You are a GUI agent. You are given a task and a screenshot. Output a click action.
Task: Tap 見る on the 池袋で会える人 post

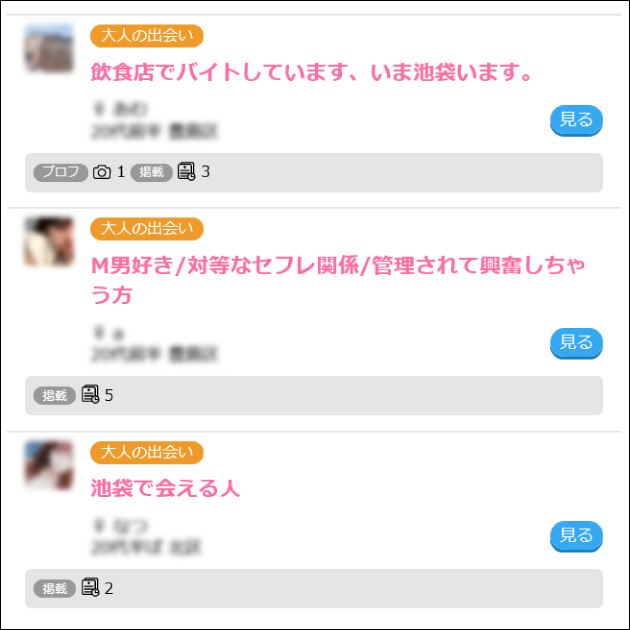click(x=576, y=536)
